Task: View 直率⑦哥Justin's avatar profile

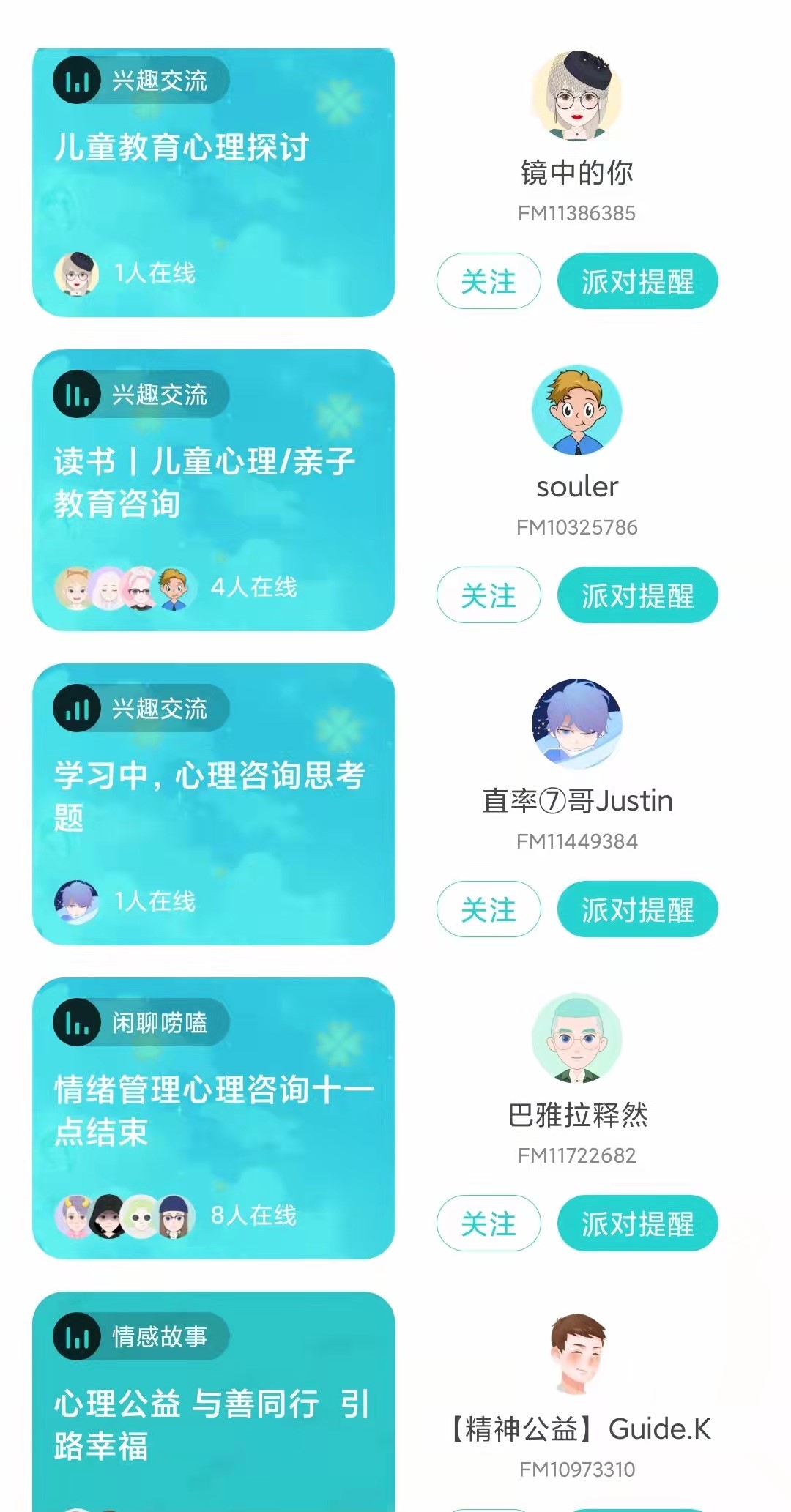Action: coord(577,723)
